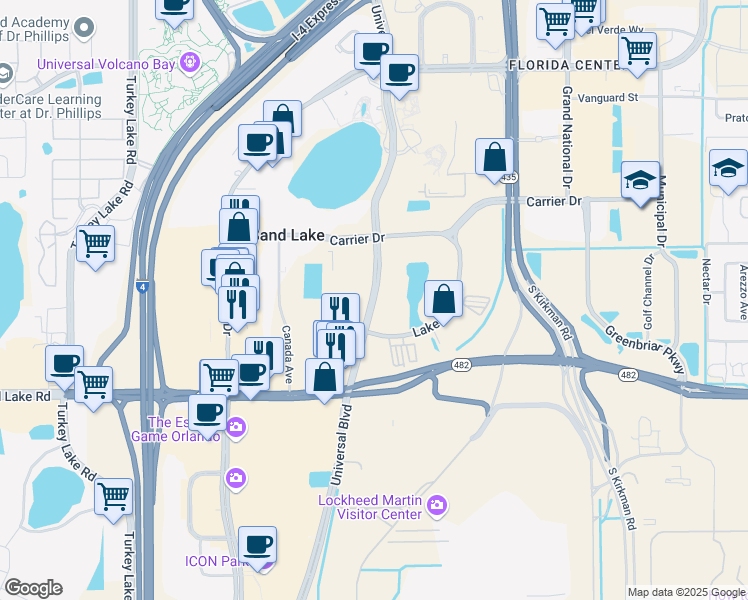Open the shopping cart marker near Municipal Dr
This screenshot has width=748, height=600.
637,49
